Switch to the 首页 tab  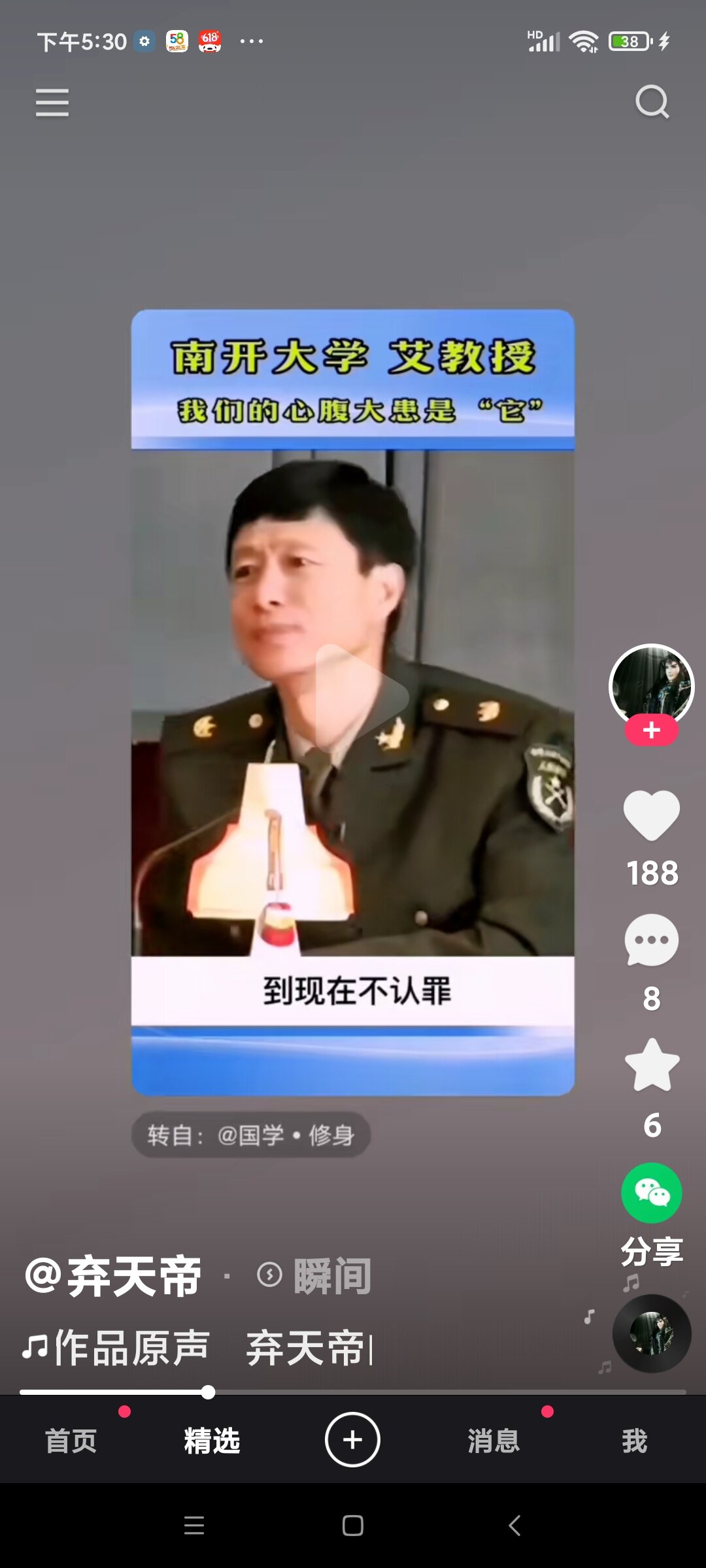coord(71,1441)
